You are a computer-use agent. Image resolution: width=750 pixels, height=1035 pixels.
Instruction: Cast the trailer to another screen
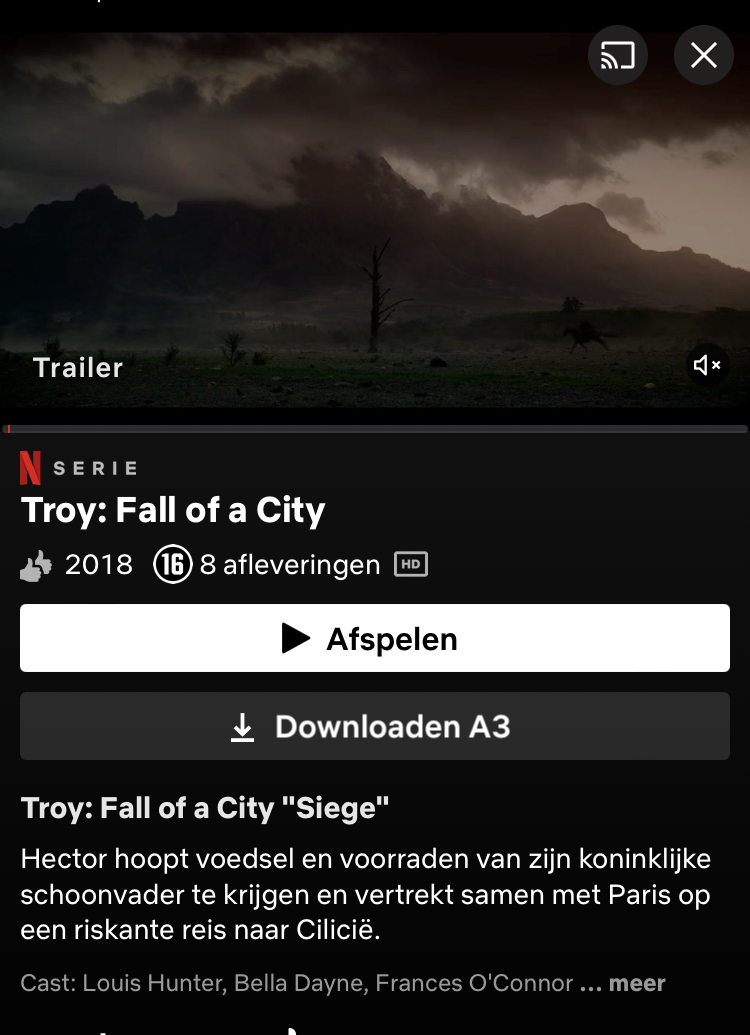(618, 55)
